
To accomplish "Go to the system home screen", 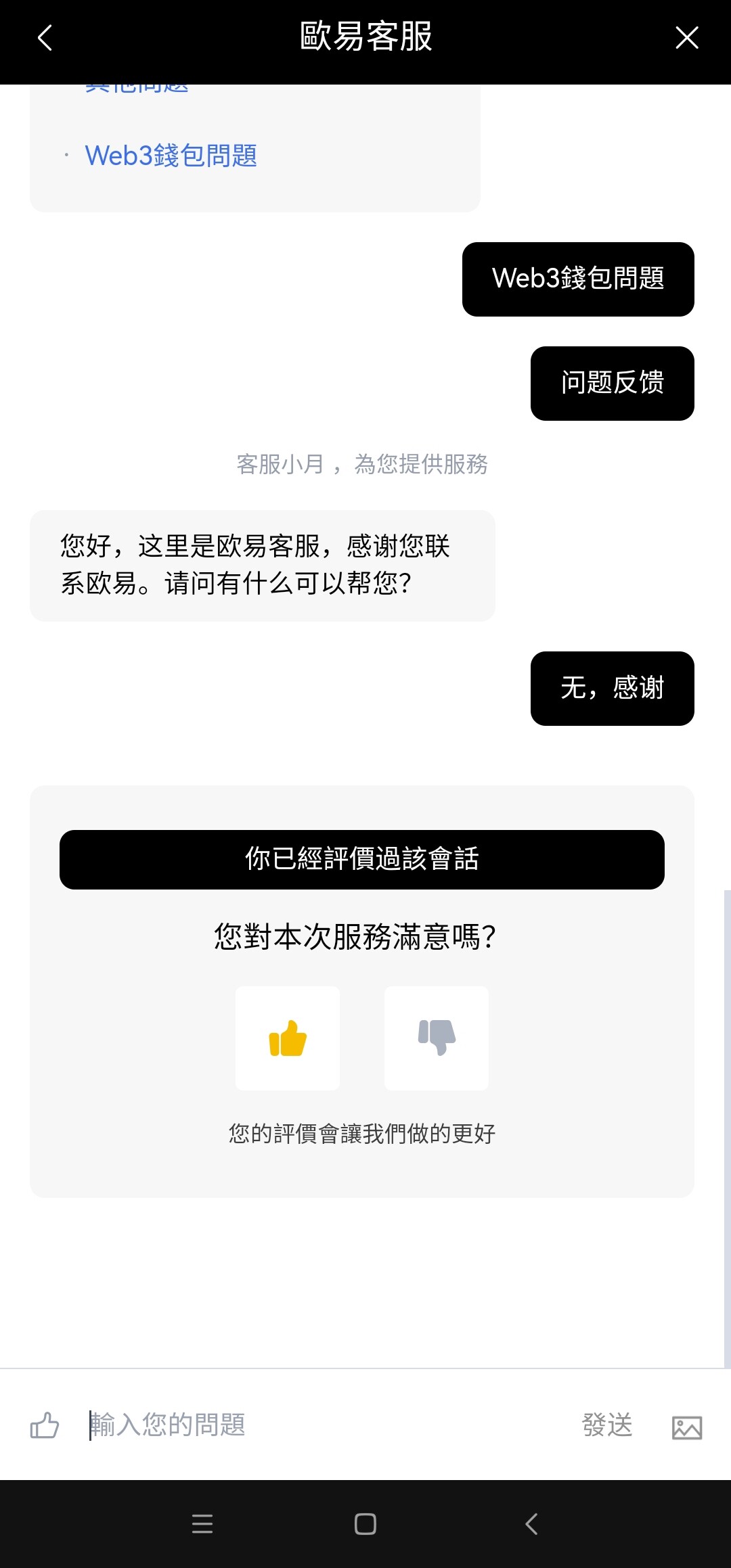I will tap(365, 1524).
